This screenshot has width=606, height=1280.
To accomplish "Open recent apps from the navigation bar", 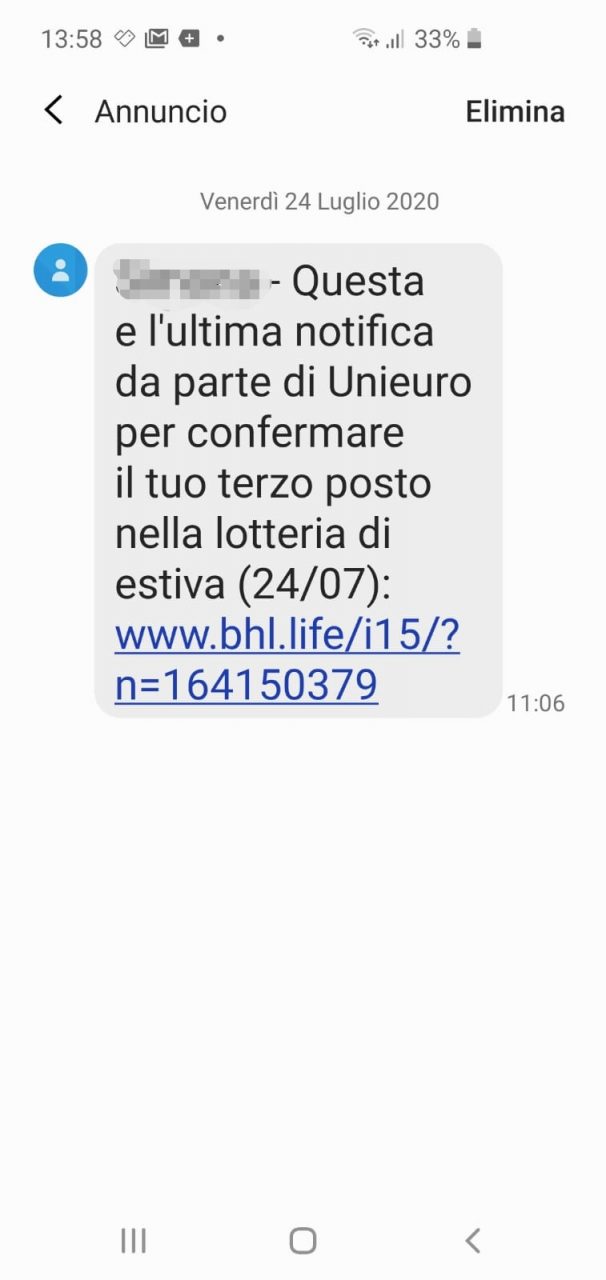I will 133,1241.
